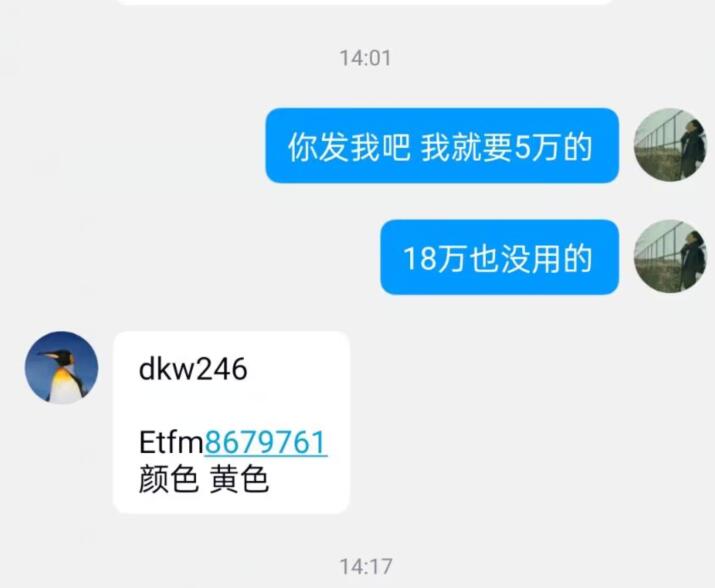
Task: Open the underlined number link 8679761
Action: tap(265, 442)
